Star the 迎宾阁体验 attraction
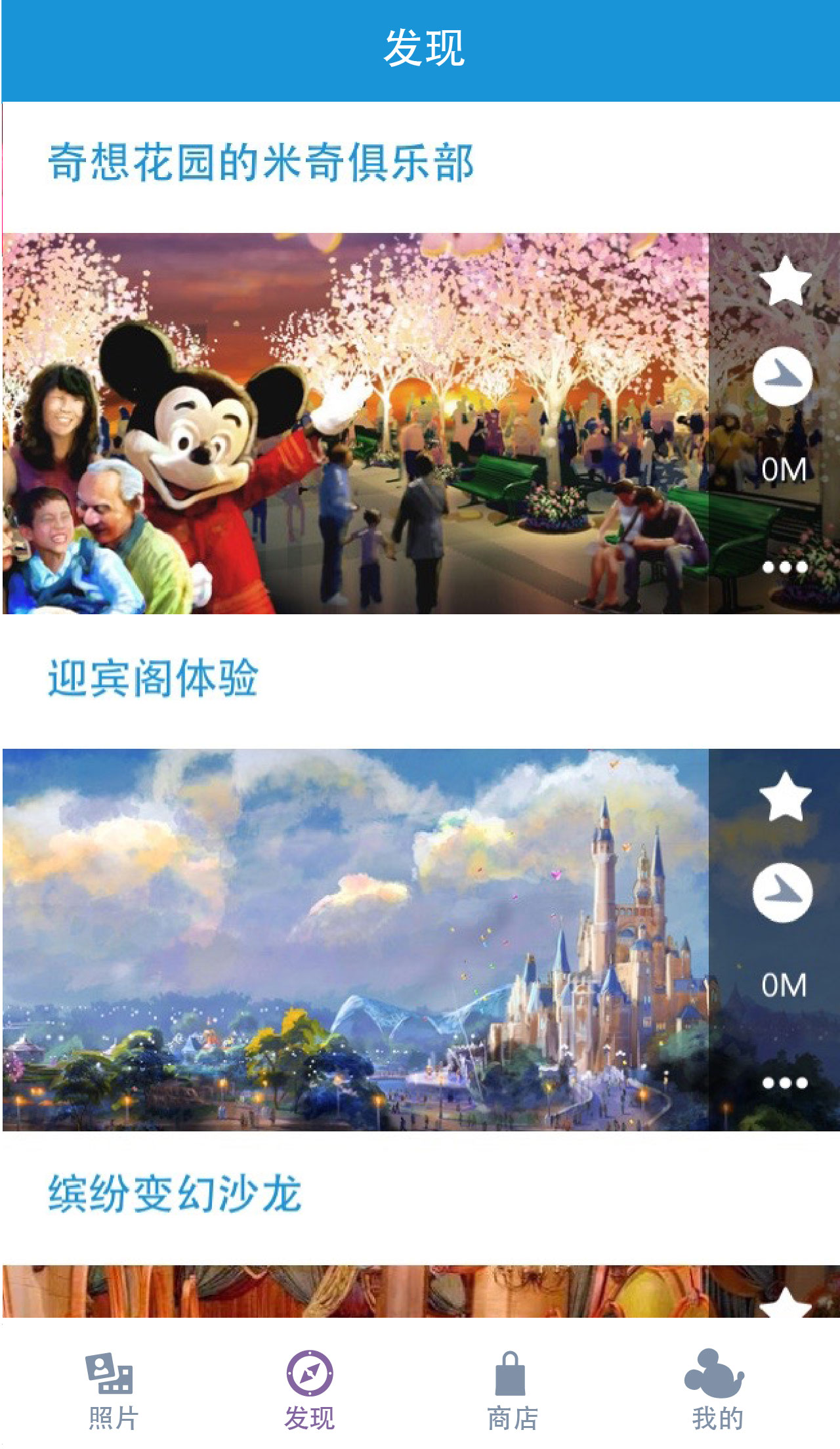Viewport: 840px width, 1449px height. (784, 798)
